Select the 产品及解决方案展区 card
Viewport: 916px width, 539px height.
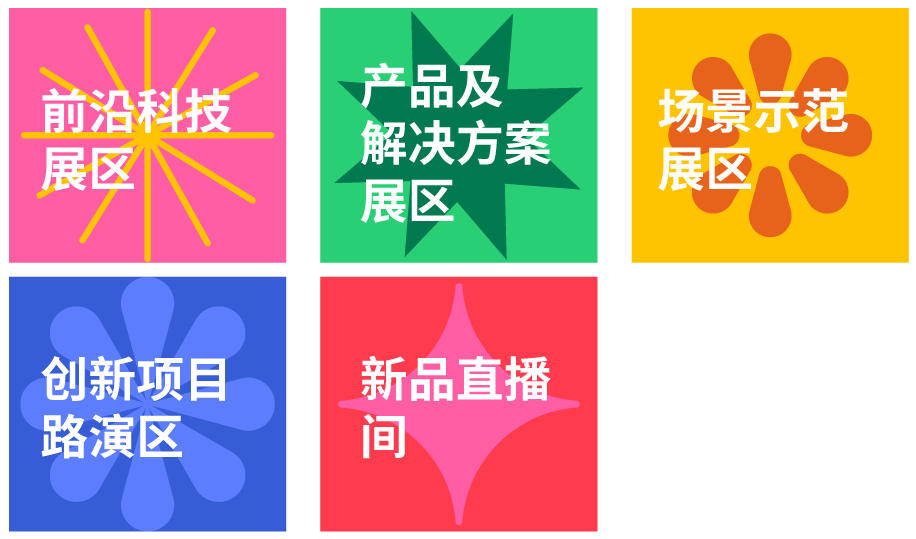458,136
